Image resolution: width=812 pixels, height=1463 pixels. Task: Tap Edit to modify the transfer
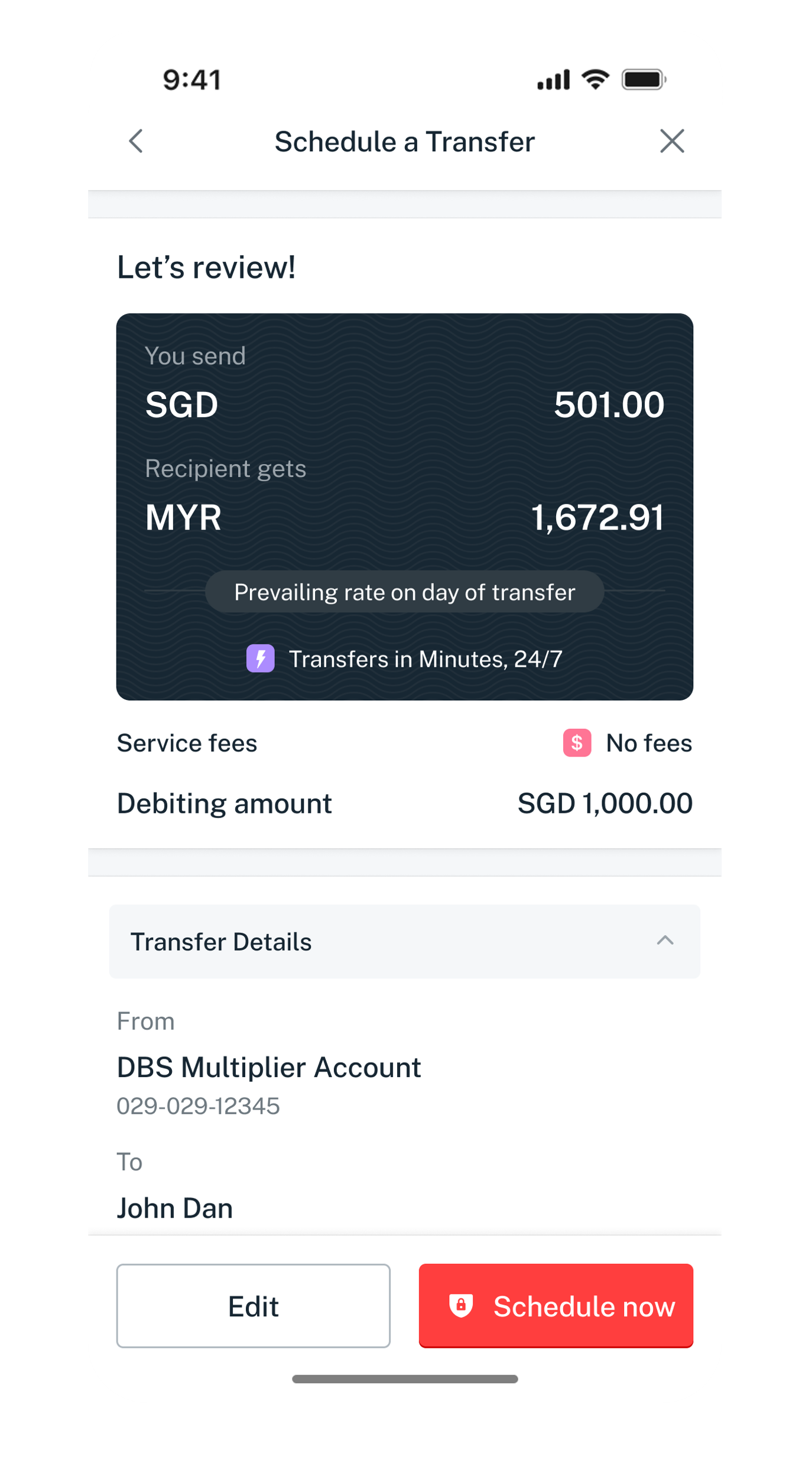253,1306
